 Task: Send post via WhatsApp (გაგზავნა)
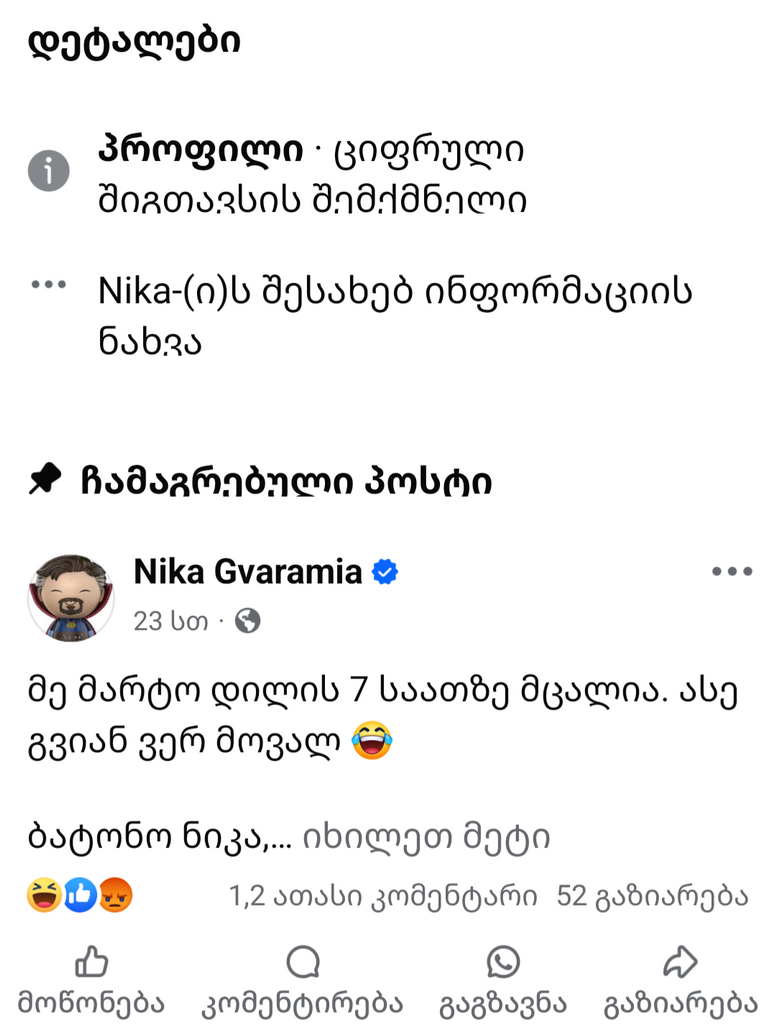[x=503, y=980]
